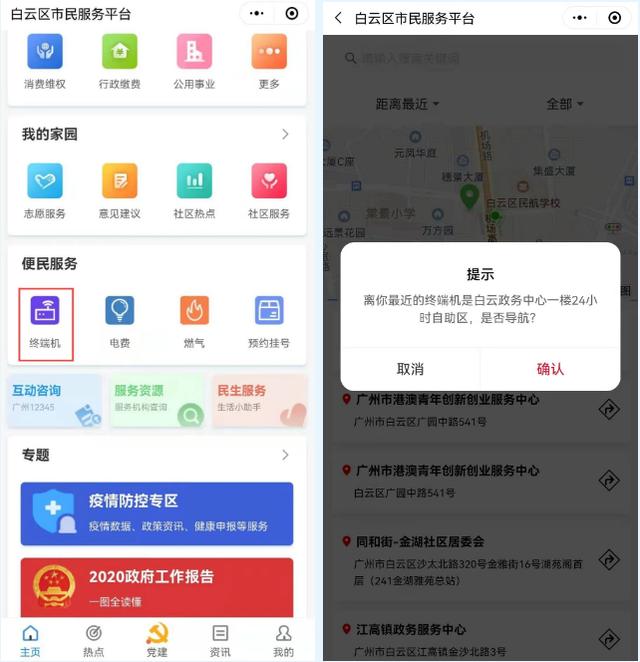The height and width of the screenshot is (662, 640).
Task: Open 消费维权 consumer rights
Action: (x=45, y=61)
